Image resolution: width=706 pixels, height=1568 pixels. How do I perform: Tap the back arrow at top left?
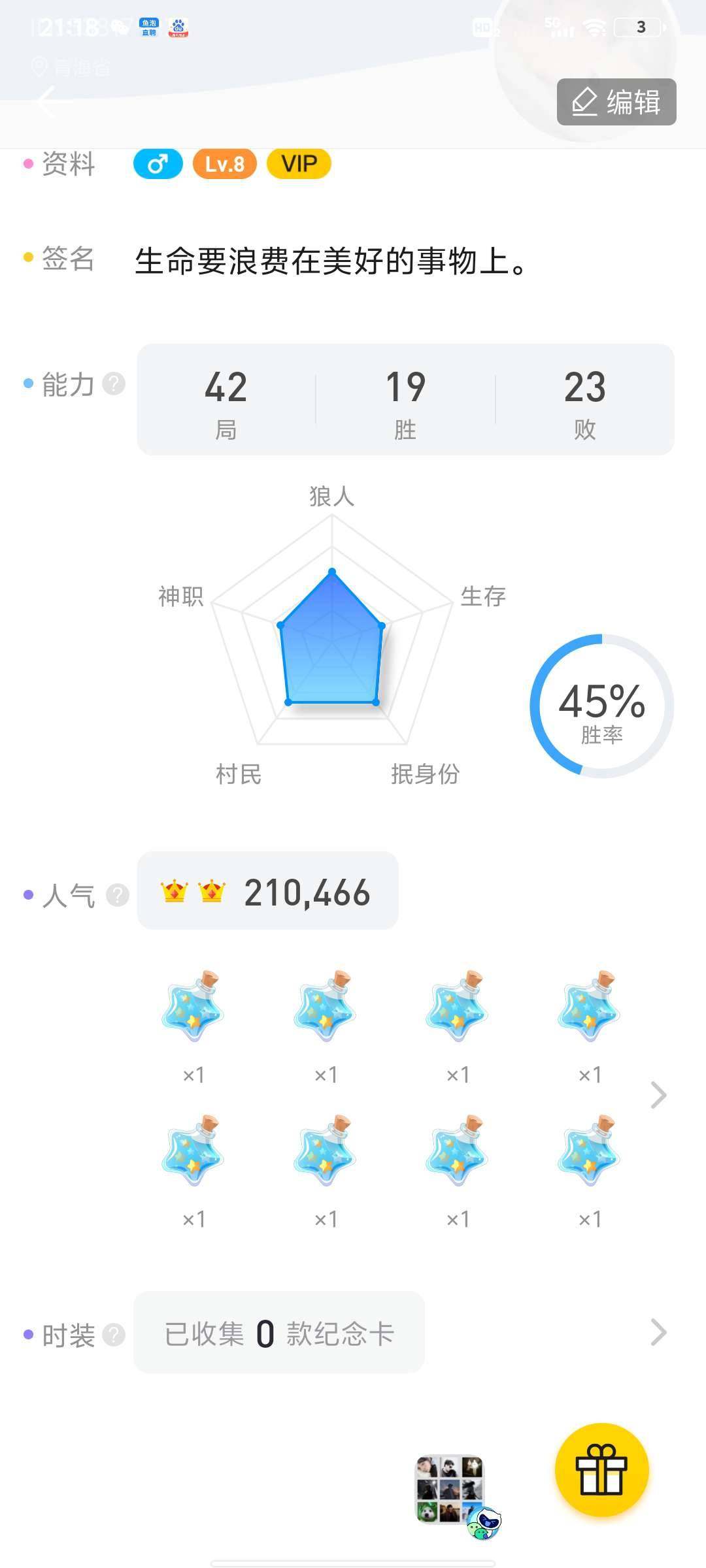tap(46, 103)
